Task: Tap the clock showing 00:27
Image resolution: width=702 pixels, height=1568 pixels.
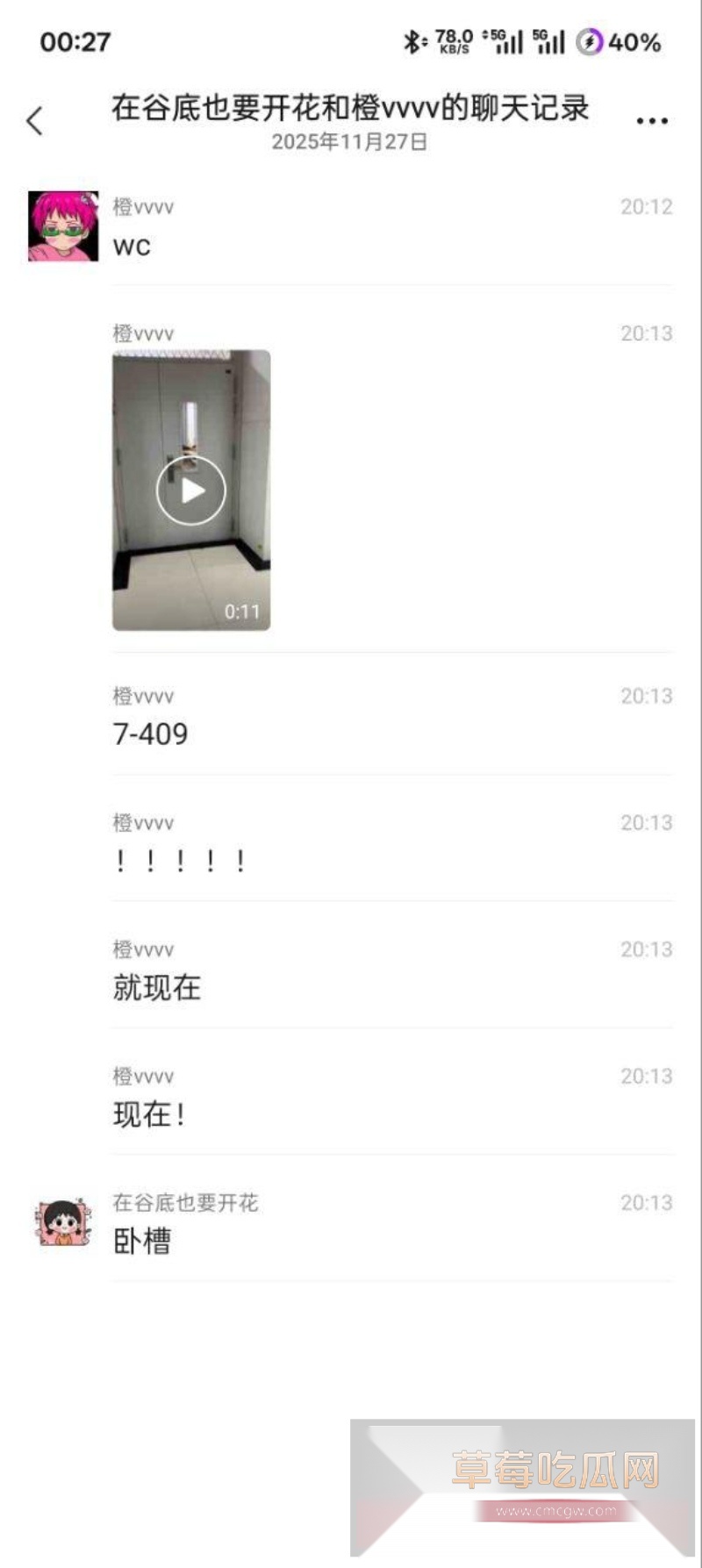Action: pos(75,41)
